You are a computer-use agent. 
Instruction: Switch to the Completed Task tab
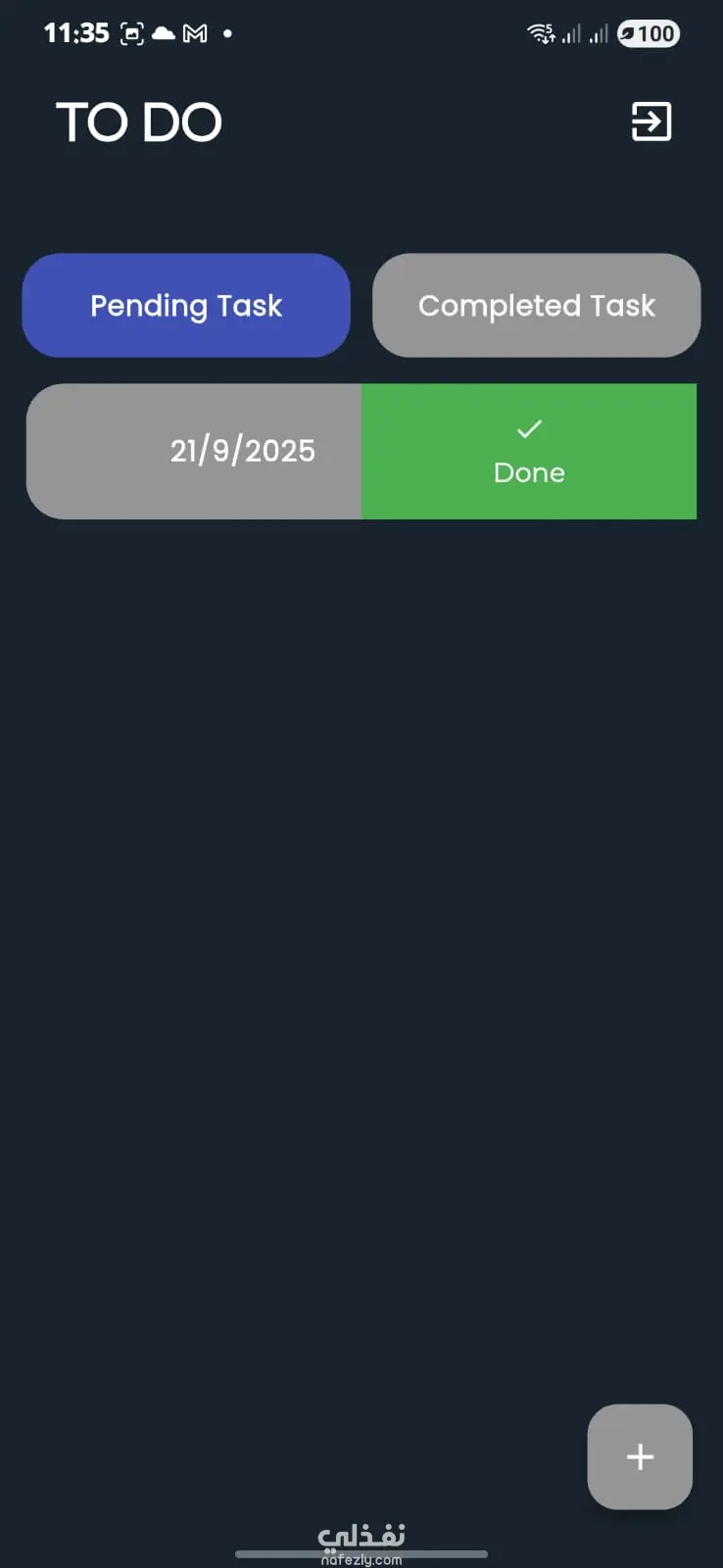click(536, 306)
